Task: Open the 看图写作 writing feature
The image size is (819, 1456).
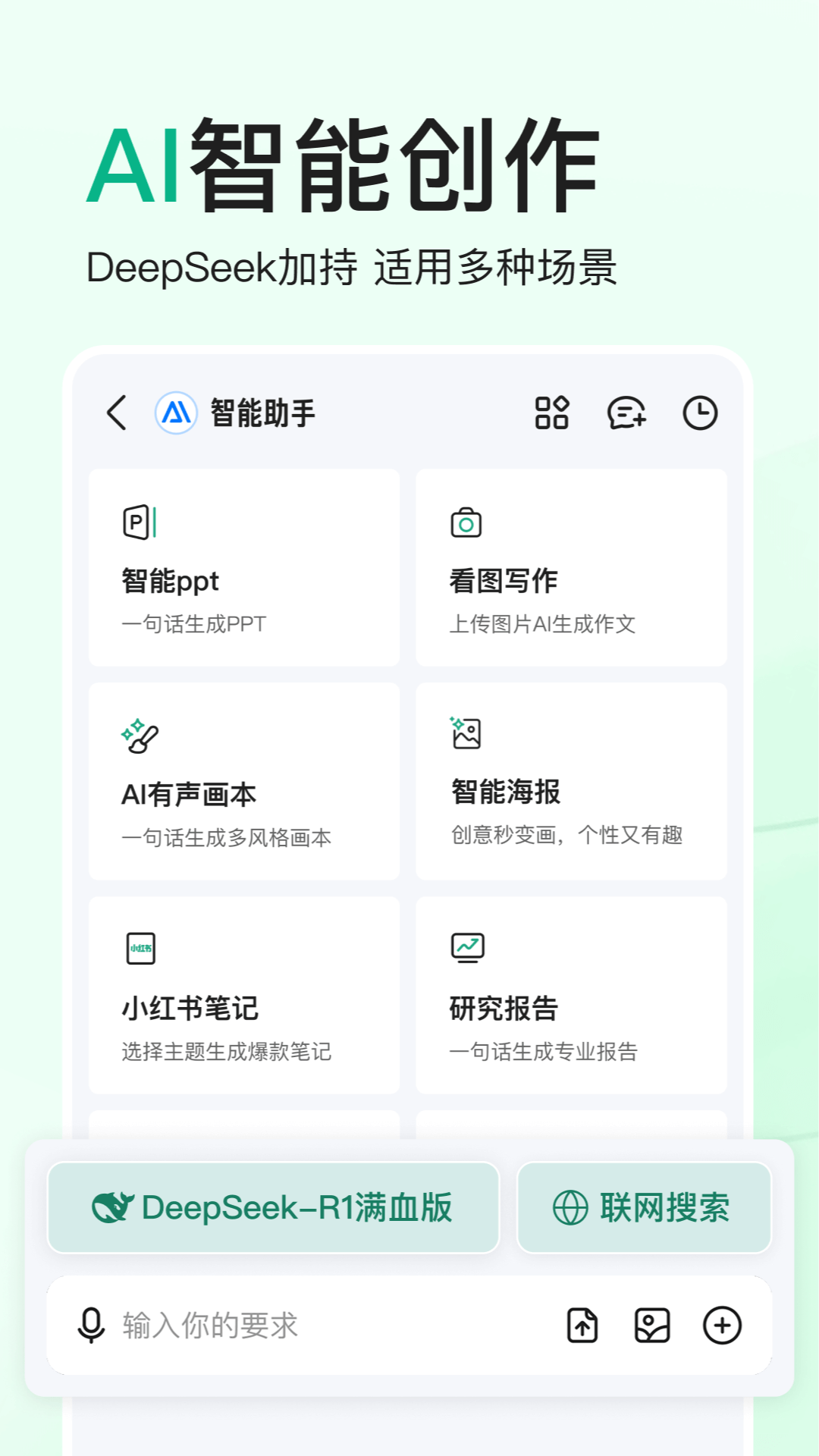Action: pos(571,569)
